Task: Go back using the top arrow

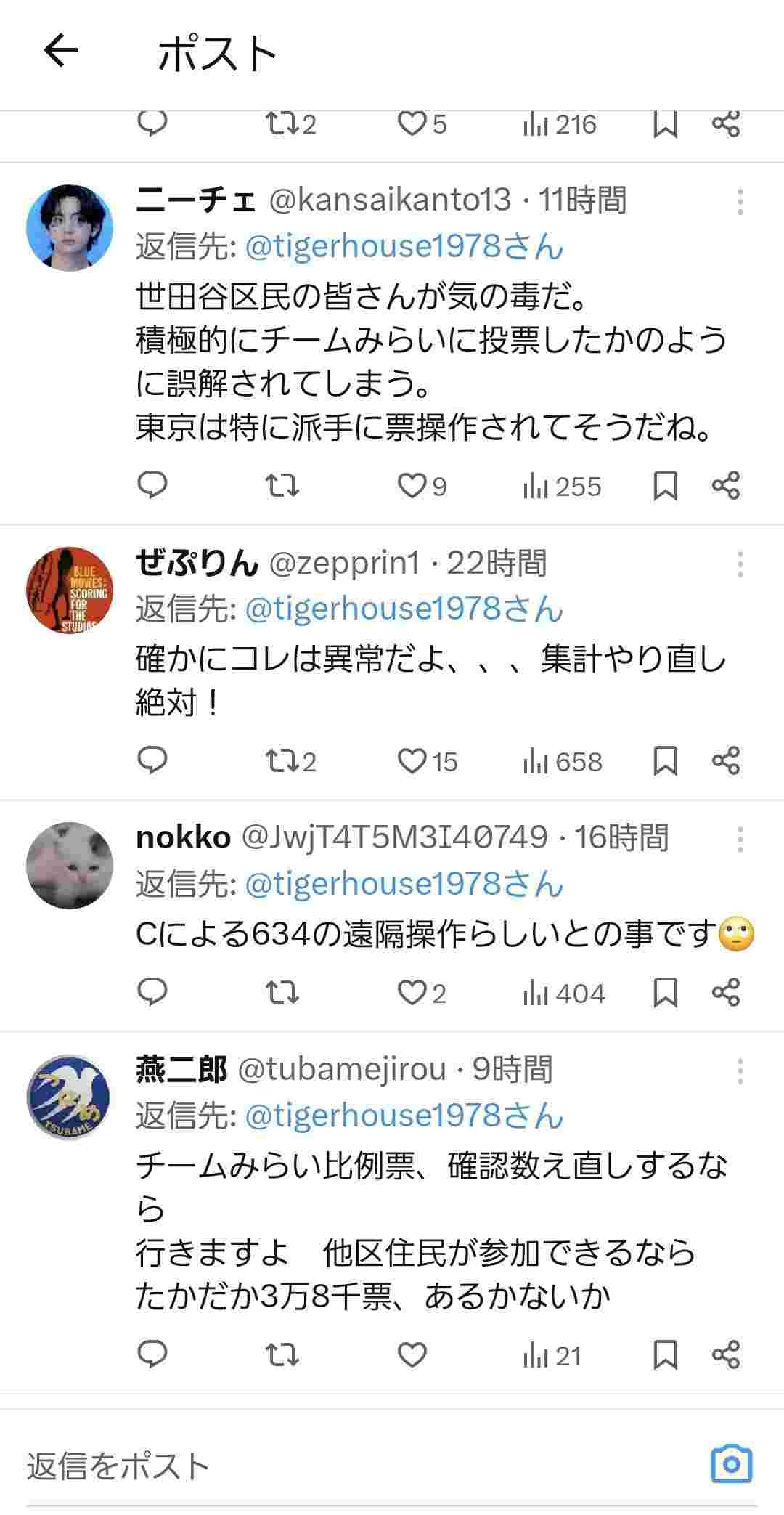Action: coord(61,52)
